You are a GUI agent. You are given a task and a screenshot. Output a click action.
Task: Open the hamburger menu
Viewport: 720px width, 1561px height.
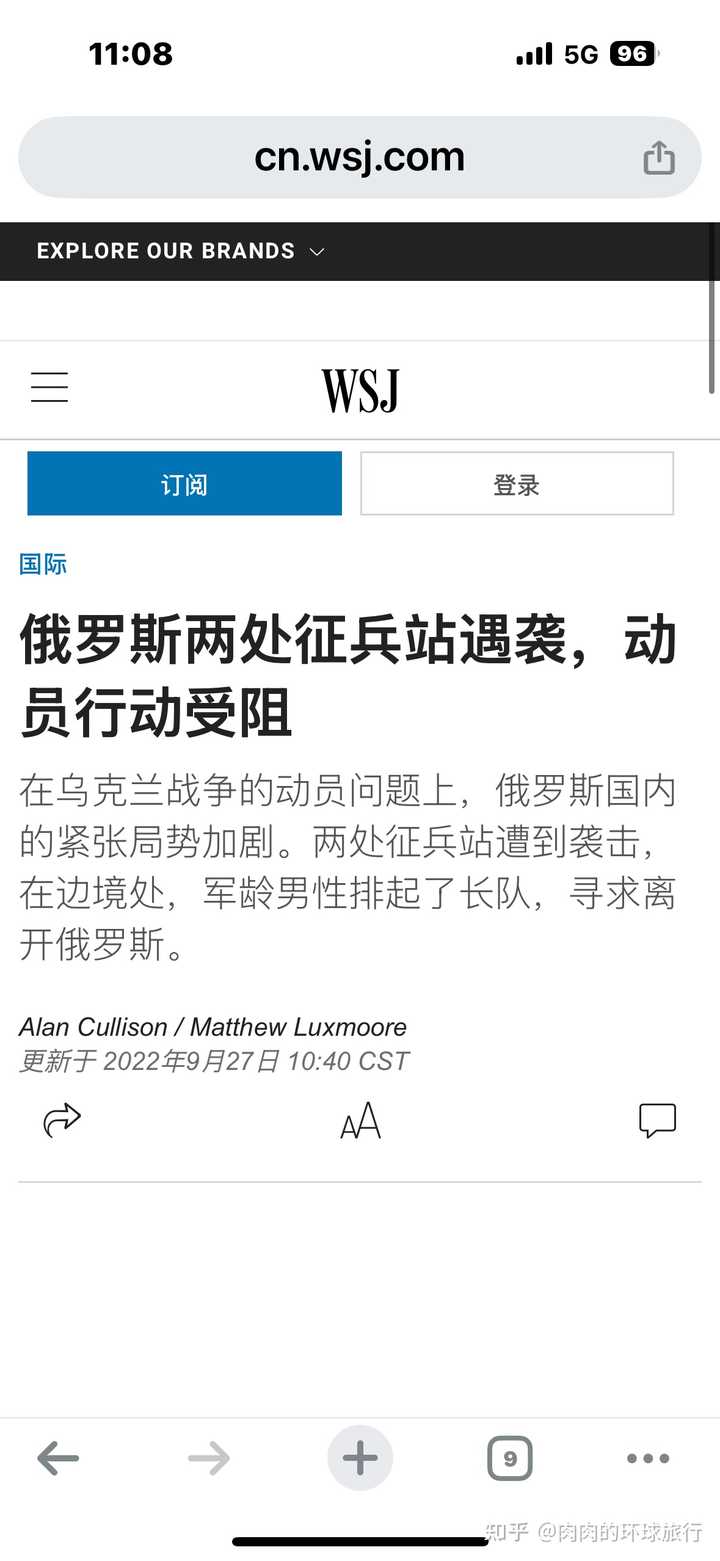[x=49, y=388]
